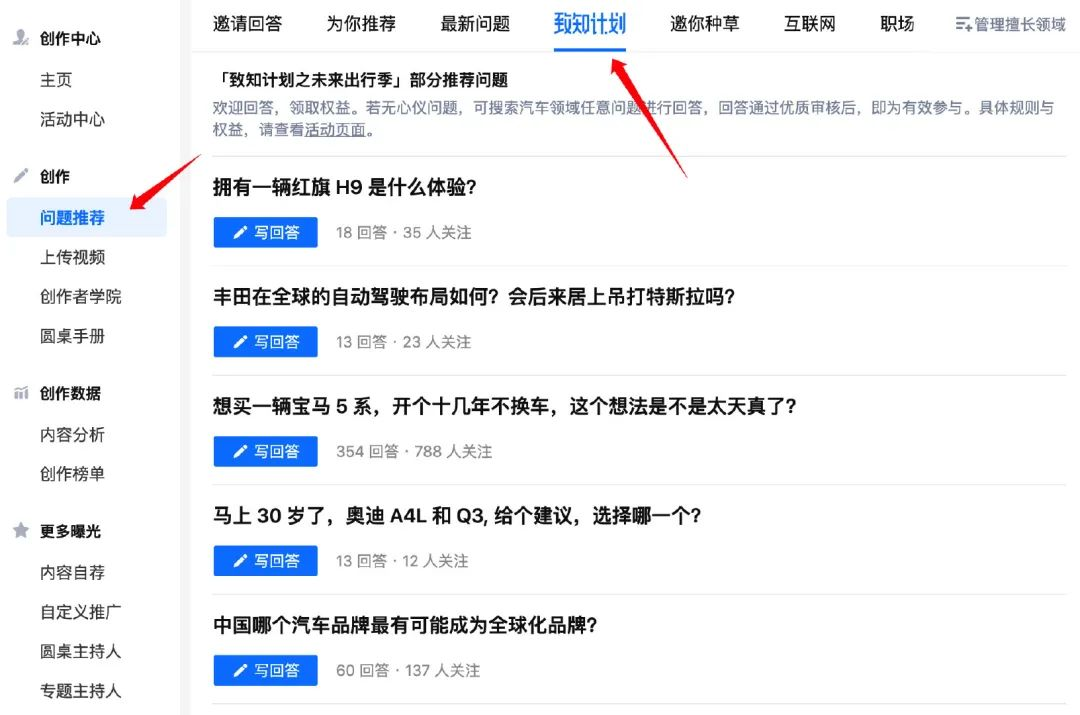1080x715 pixels.
Task: Switch to the 互联网 tab
Action: click(x=809, y=24)
